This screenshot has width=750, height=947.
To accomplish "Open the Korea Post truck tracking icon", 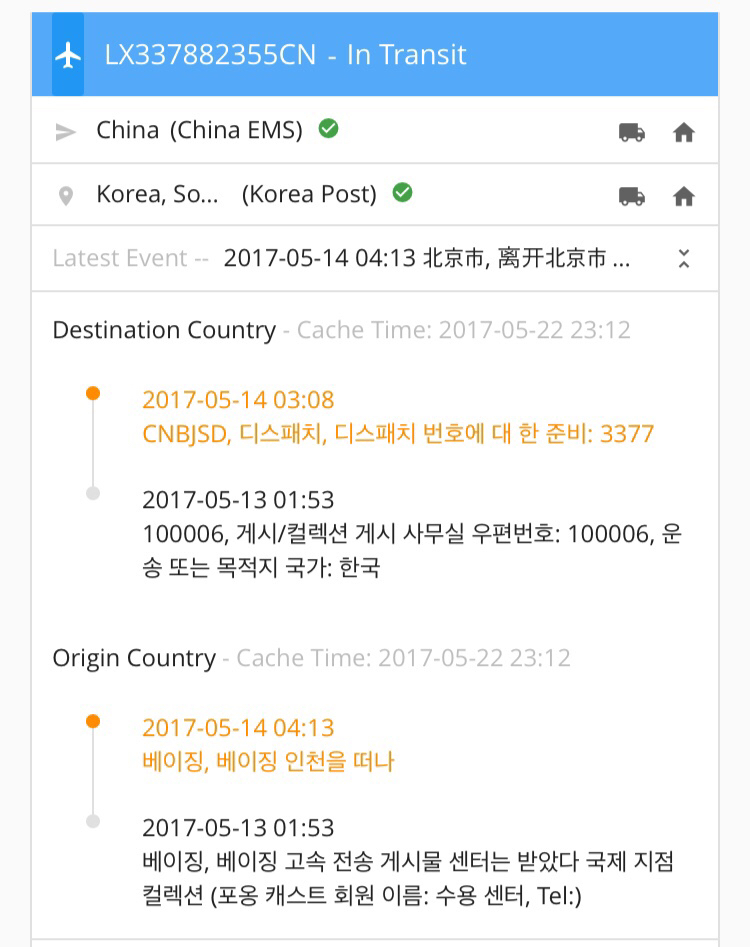I will tap(631, 196).
